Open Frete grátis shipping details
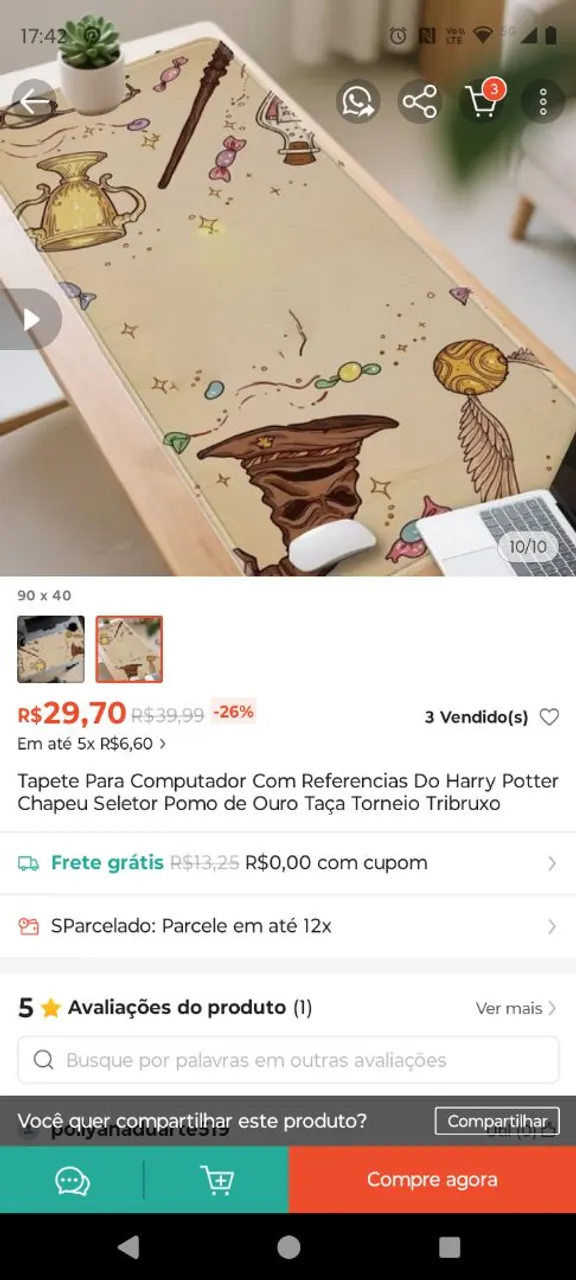 [x=288, y=863]
